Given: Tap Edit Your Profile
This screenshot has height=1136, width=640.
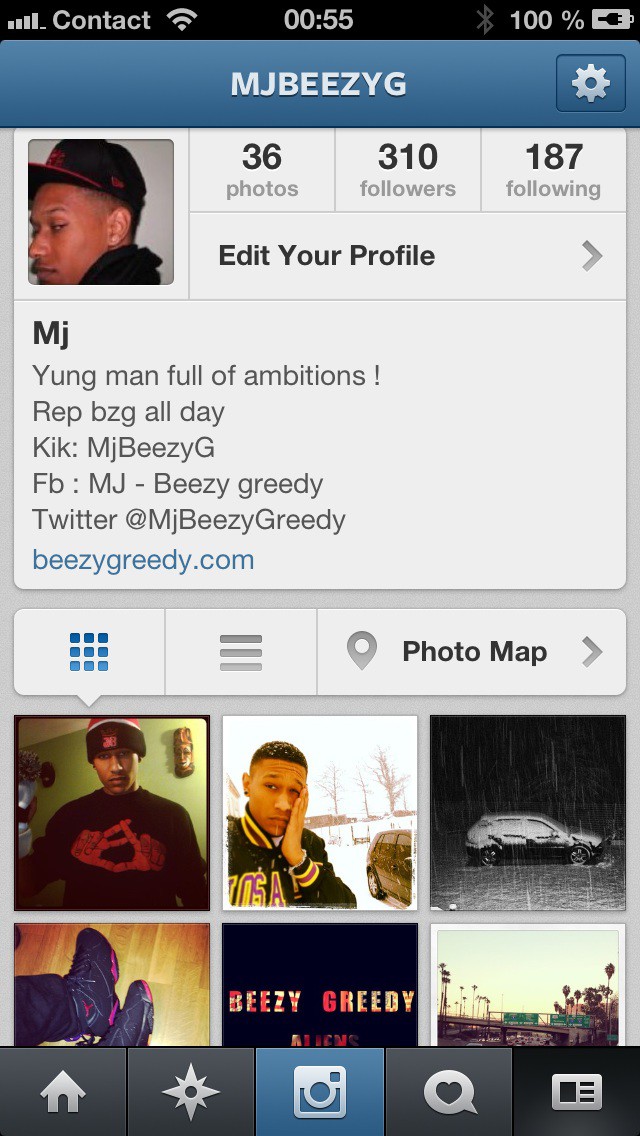Looking at the screenshot, I should pyautogui.click(x=407, y=256).
